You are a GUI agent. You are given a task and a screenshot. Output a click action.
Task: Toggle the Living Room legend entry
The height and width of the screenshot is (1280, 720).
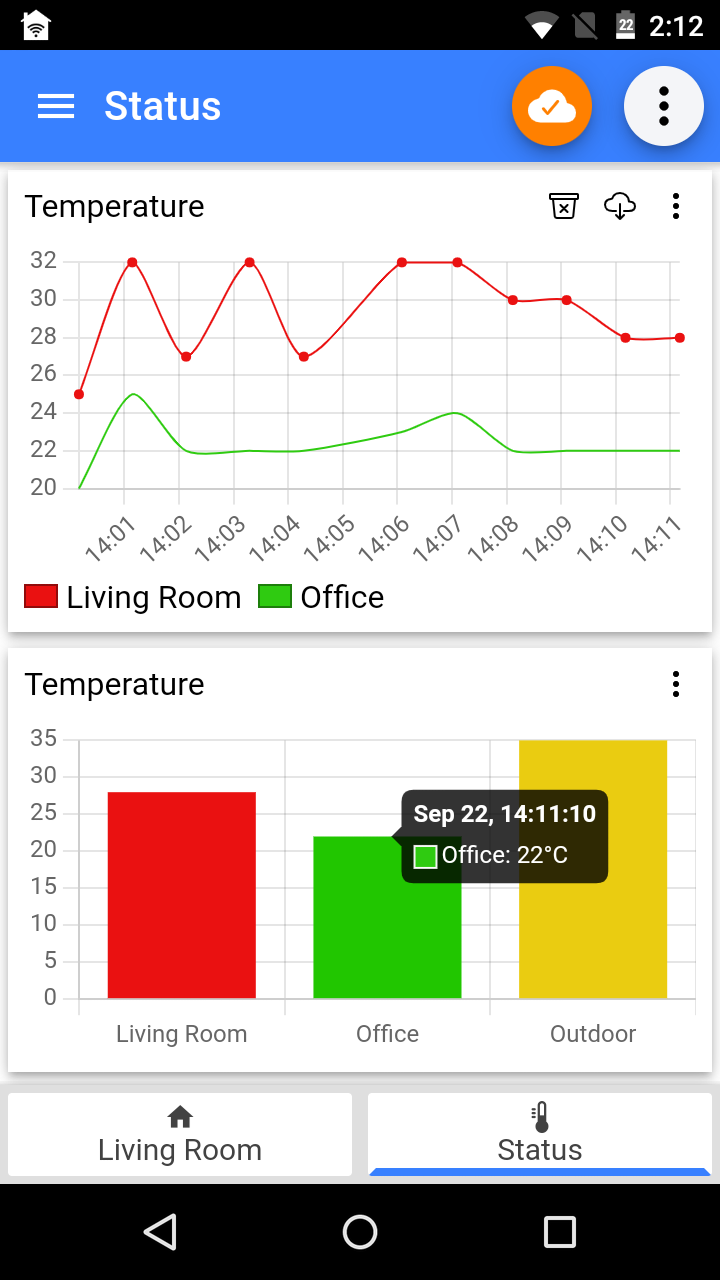pyautogui.click(x=133, y=597)
